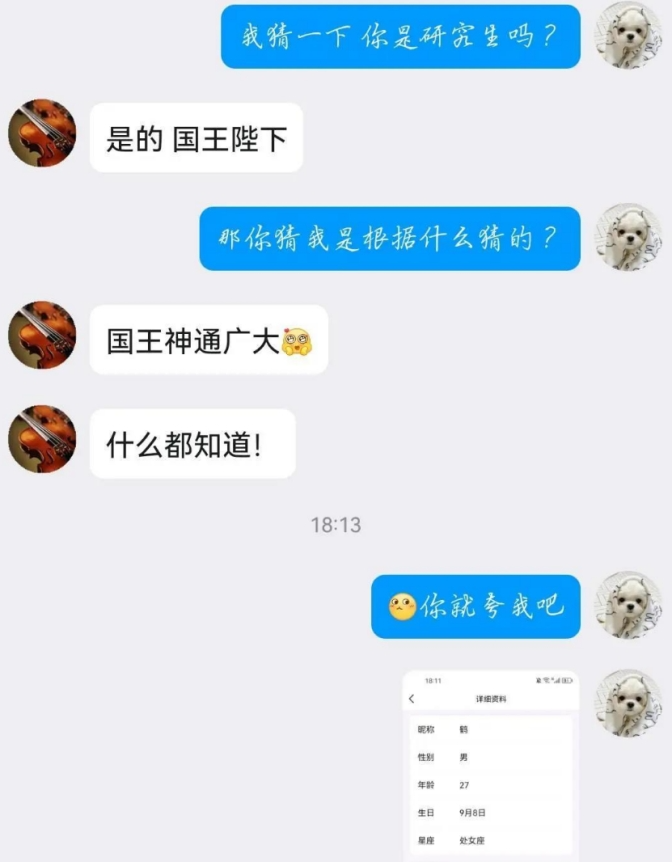
Task: Tap violin avatar beside "是的 国王陛下"
Action: point(42,133)
